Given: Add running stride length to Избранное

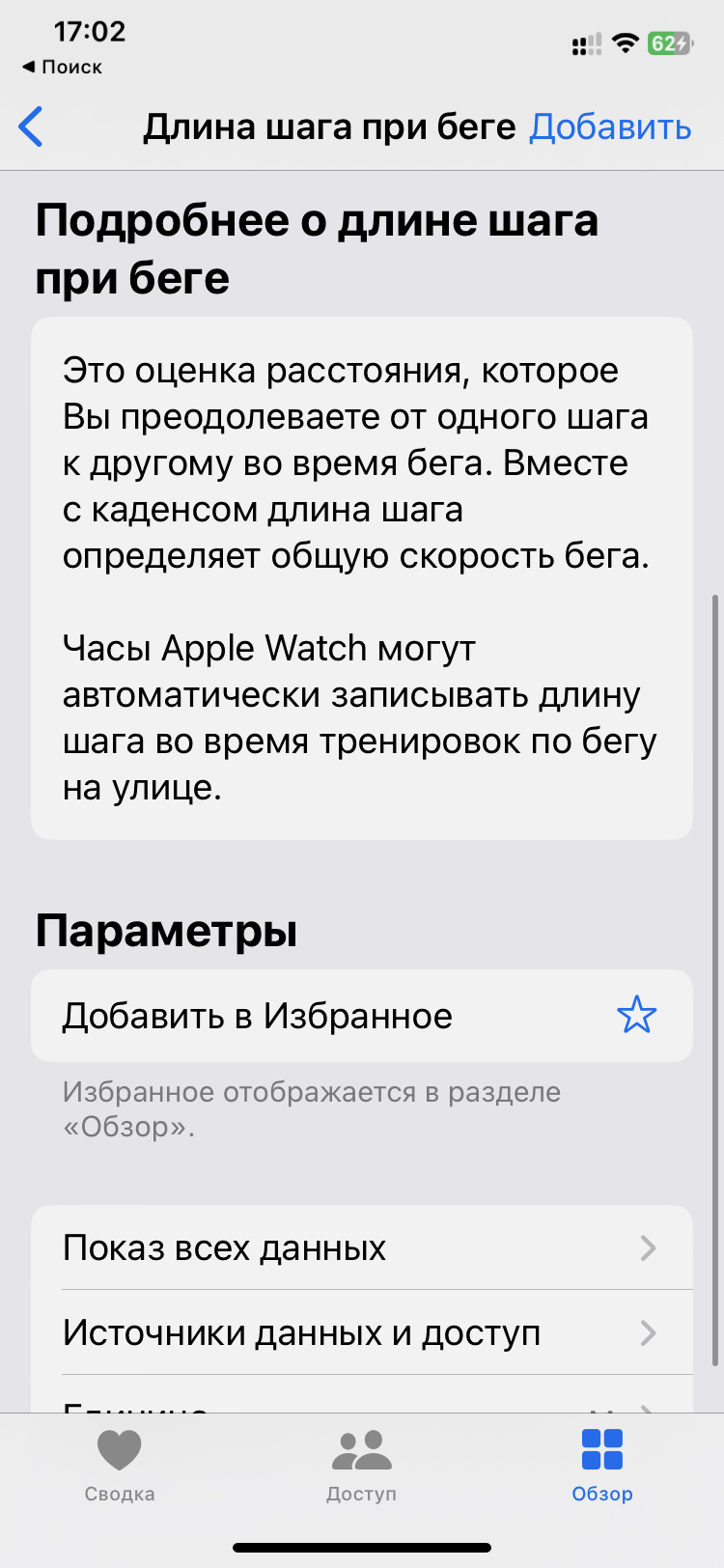Looking at the screenshot, I should (635, 1016).
